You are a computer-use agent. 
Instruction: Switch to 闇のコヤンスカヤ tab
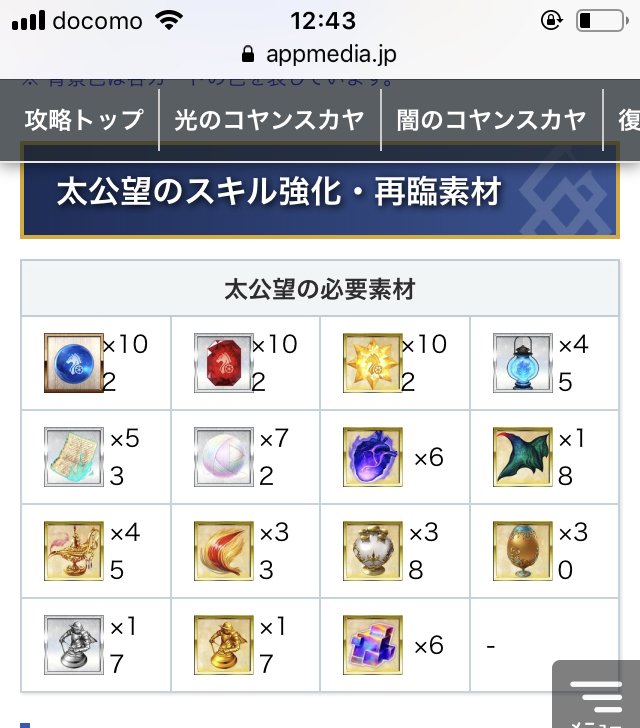[491, 120]
